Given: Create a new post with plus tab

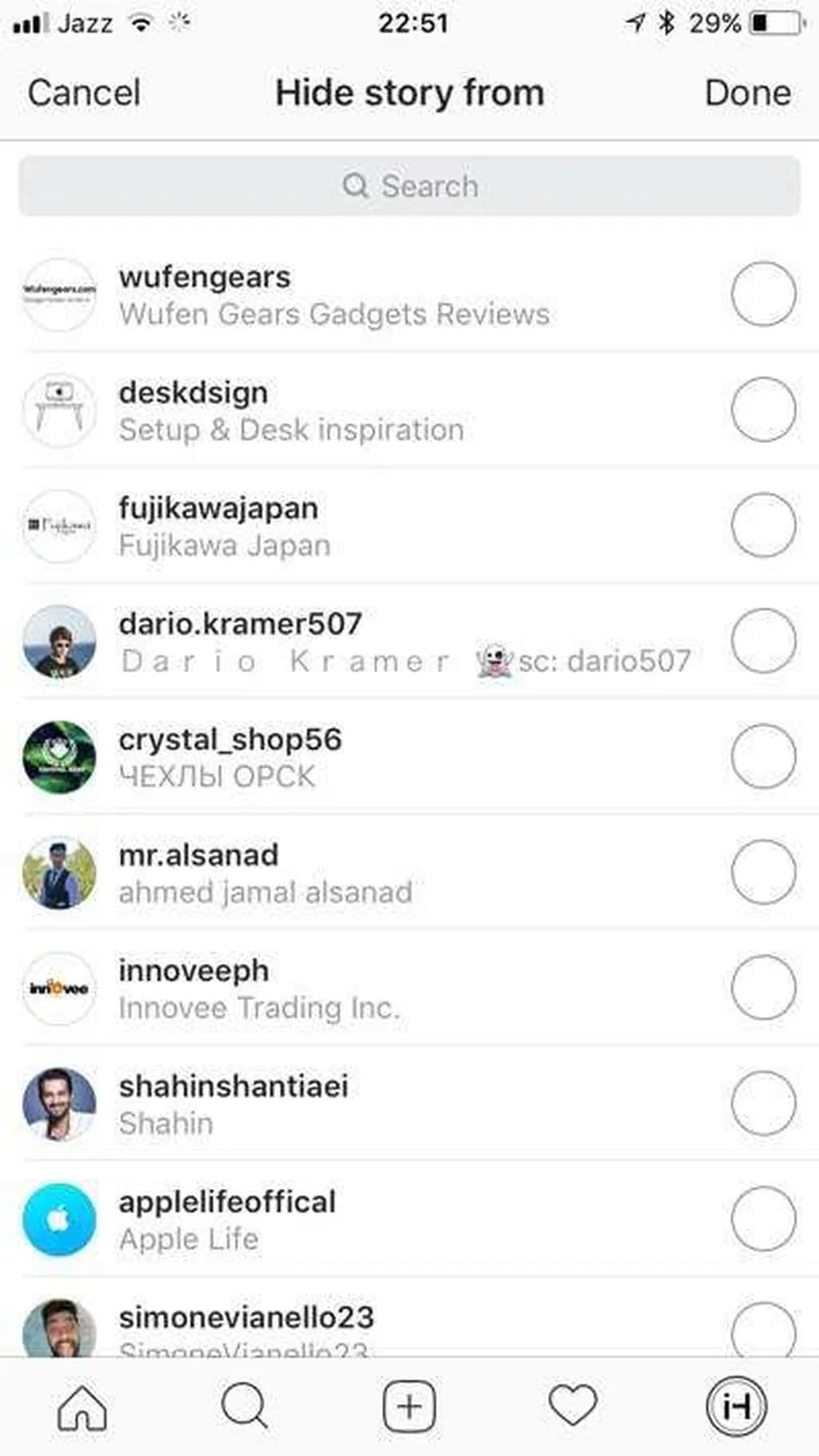Looking at the screenshot, I should coord(409,1407).
